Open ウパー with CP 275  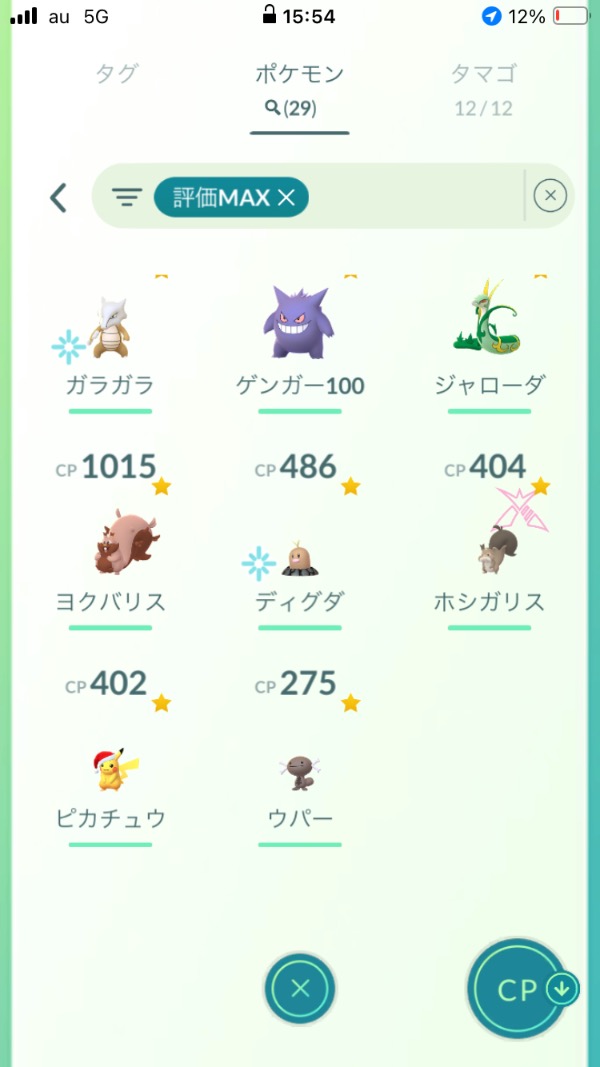point(299,775)
